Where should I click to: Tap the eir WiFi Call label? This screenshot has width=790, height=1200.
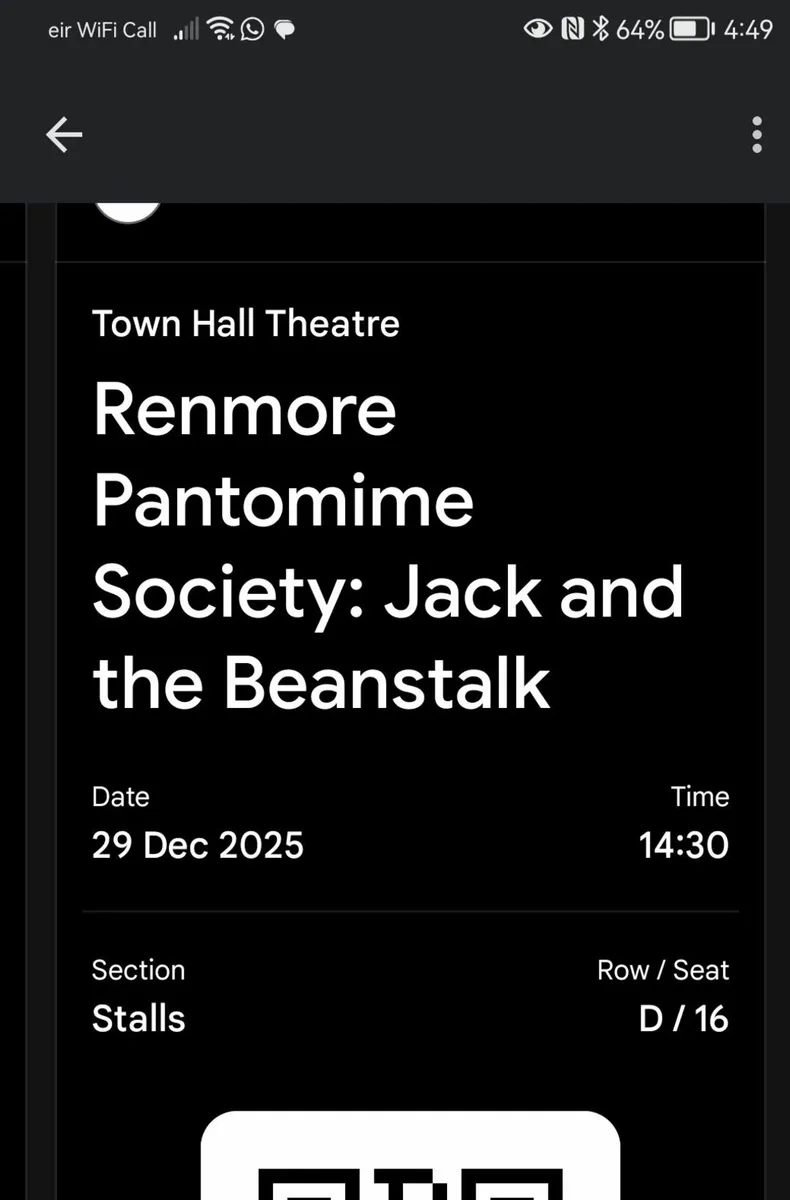[x=101, y=30]
